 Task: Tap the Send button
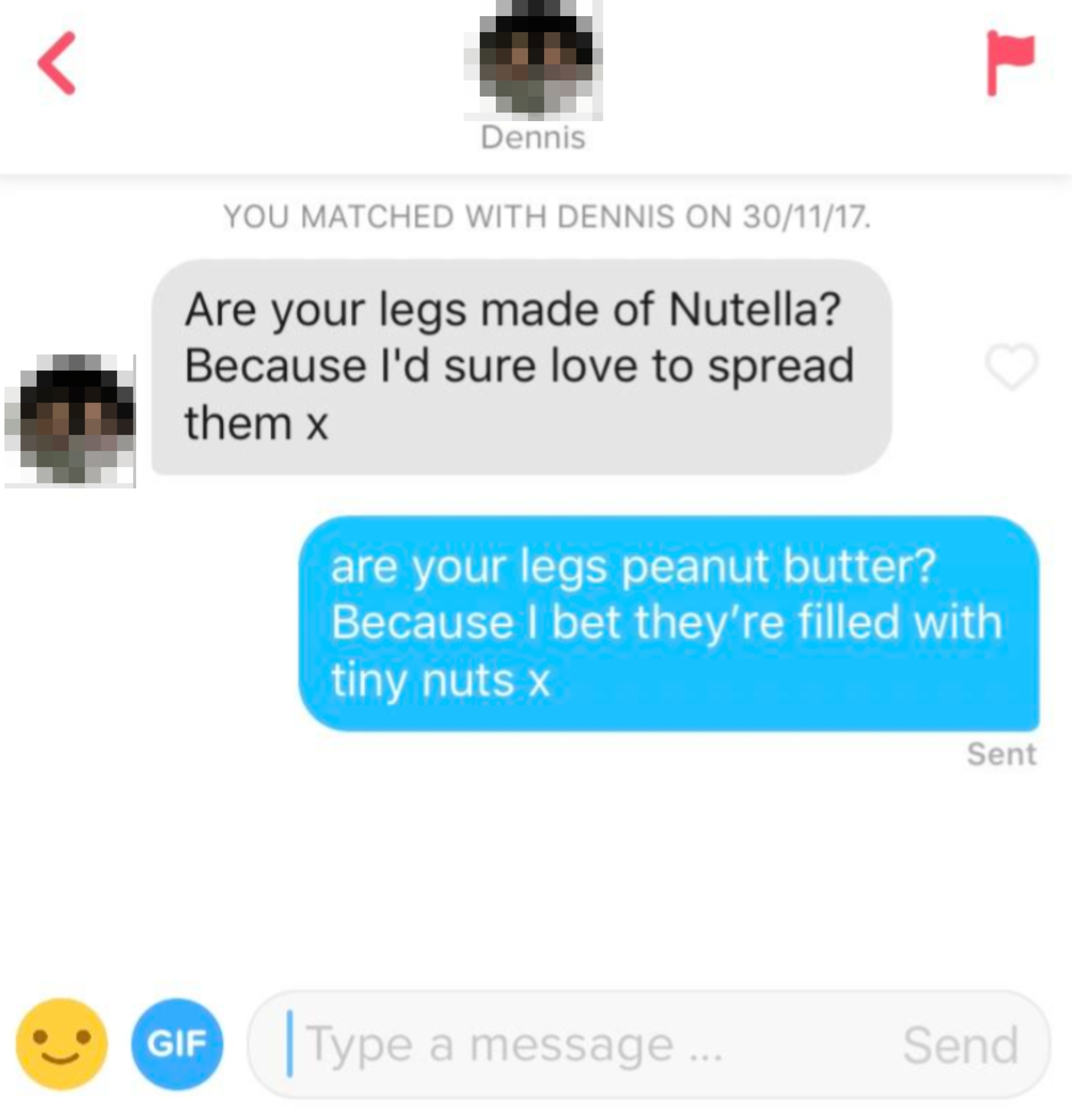click(961, 1044)
